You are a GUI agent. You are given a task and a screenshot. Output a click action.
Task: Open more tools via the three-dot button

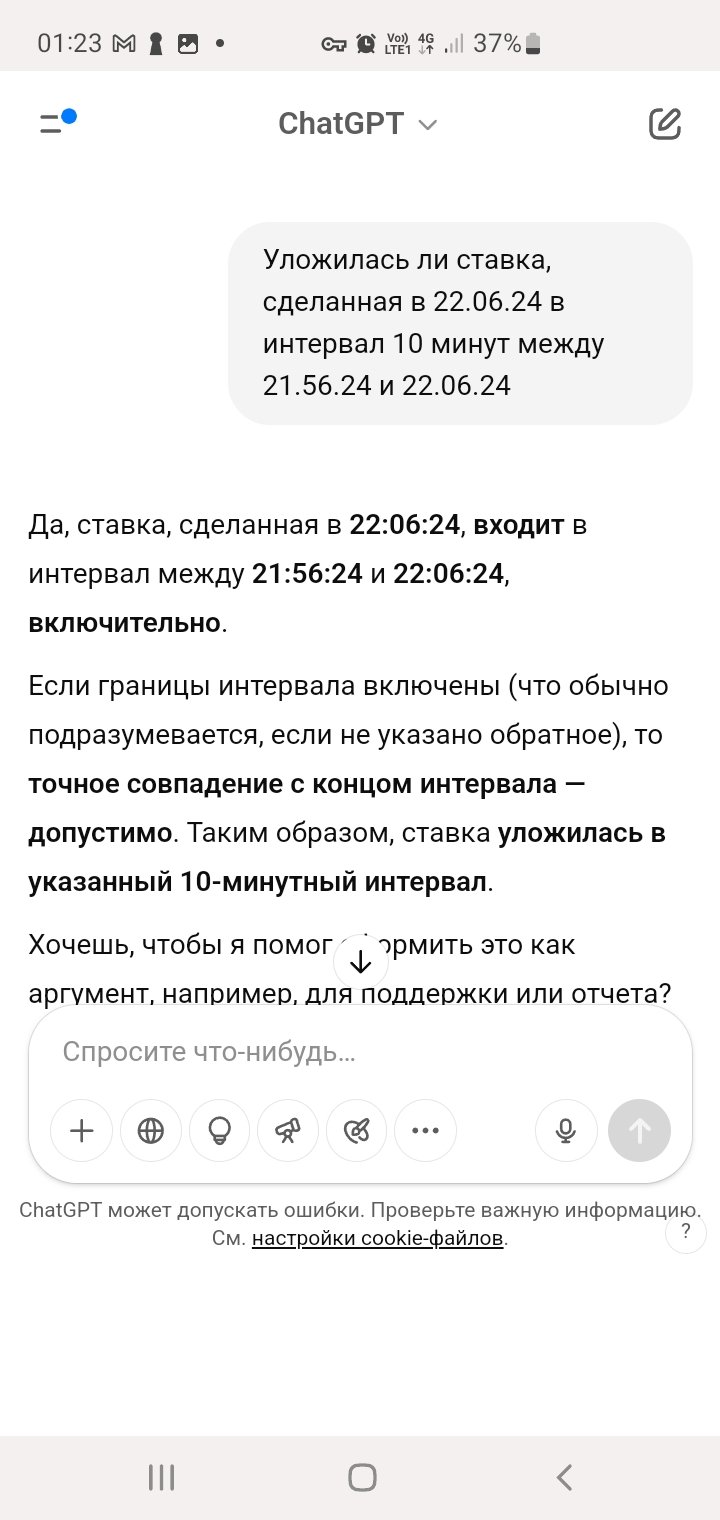click(x=426, y=1131)
